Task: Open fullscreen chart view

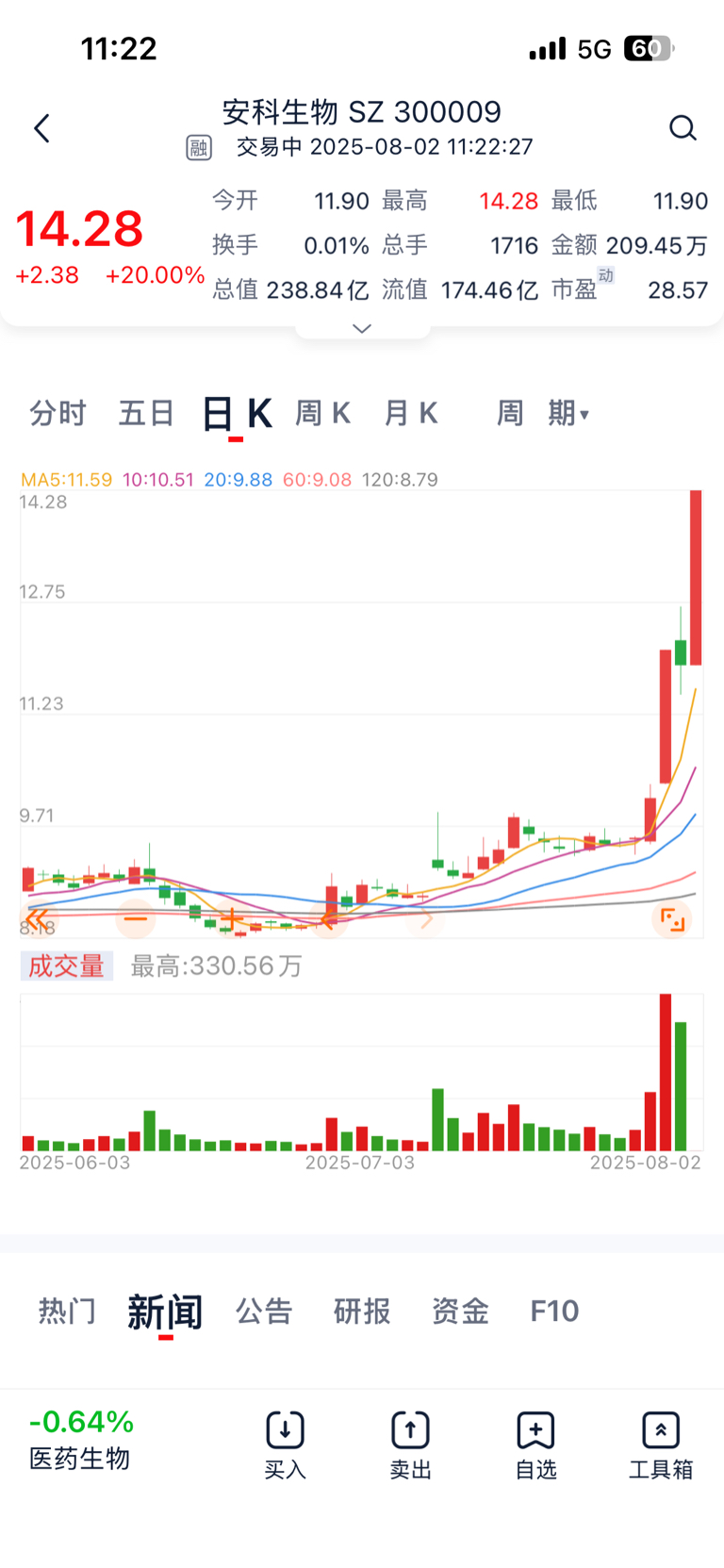Action: (672, 918)
